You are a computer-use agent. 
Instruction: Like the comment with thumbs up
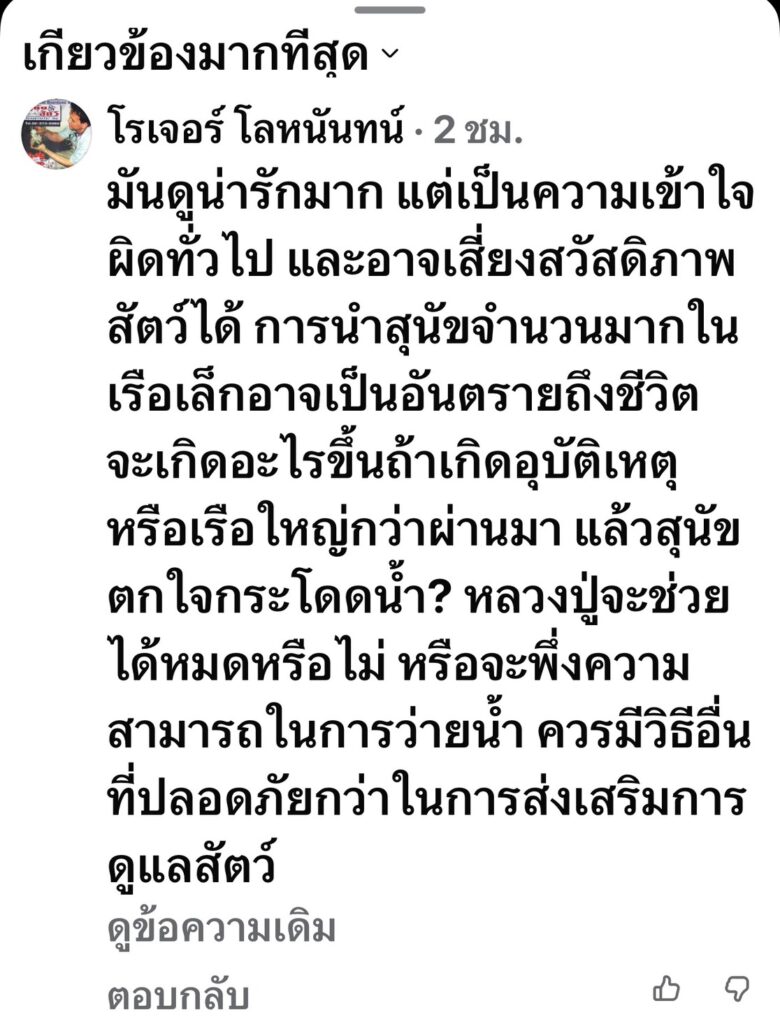(x=666, y=987)
